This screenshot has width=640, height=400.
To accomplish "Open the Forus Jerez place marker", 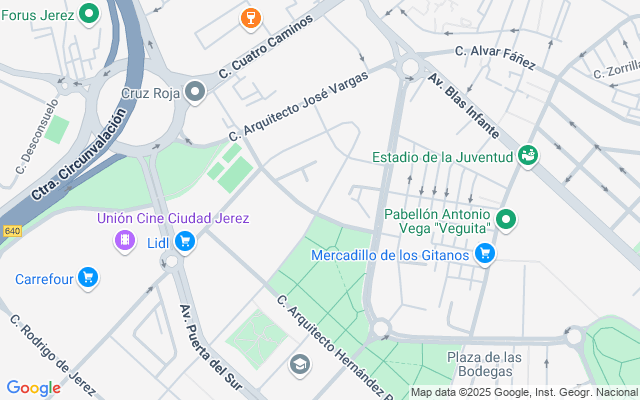I will coord(88,14).
